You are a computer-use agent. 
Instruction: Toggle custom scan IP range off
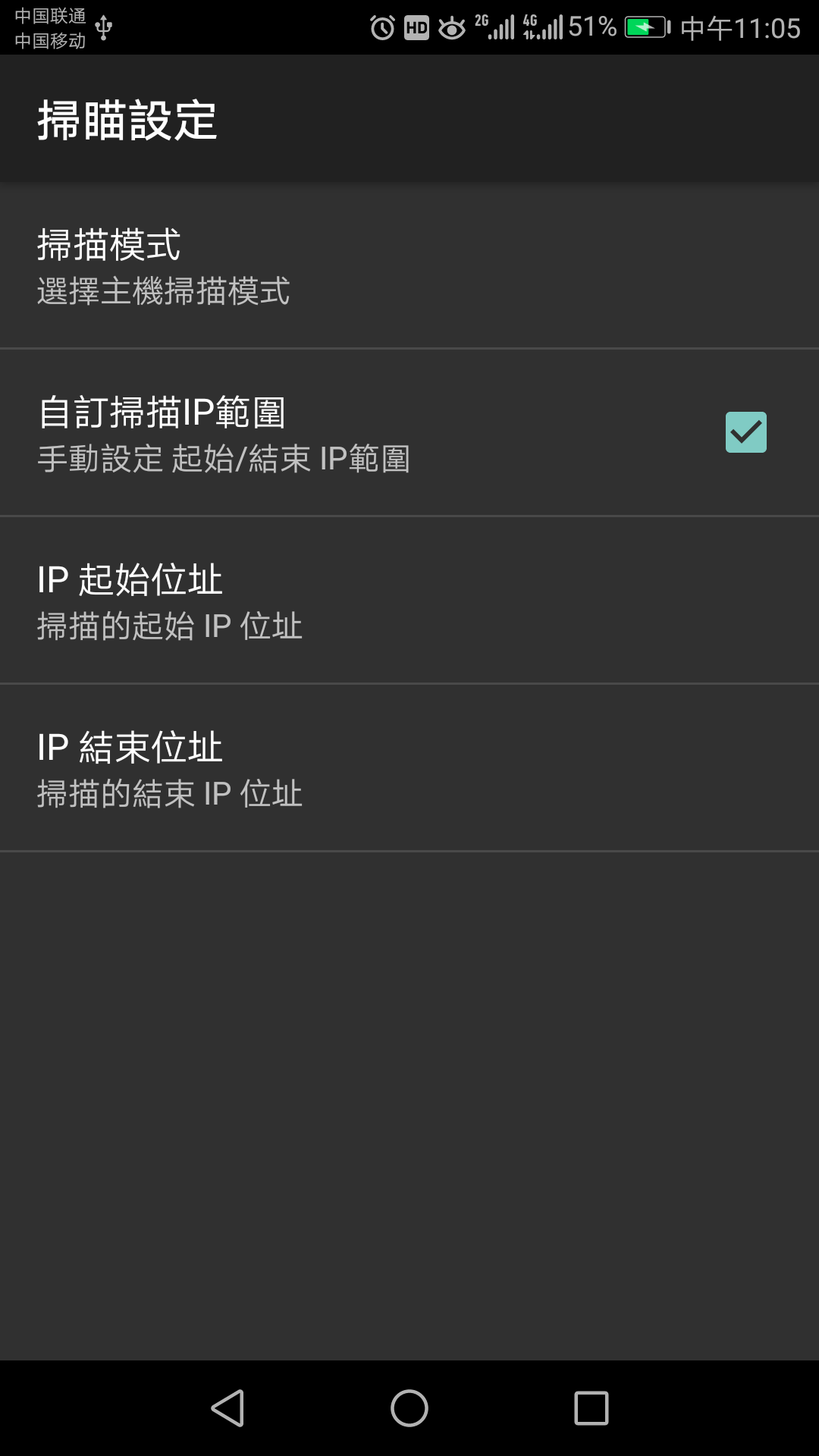tap(746, 431)
